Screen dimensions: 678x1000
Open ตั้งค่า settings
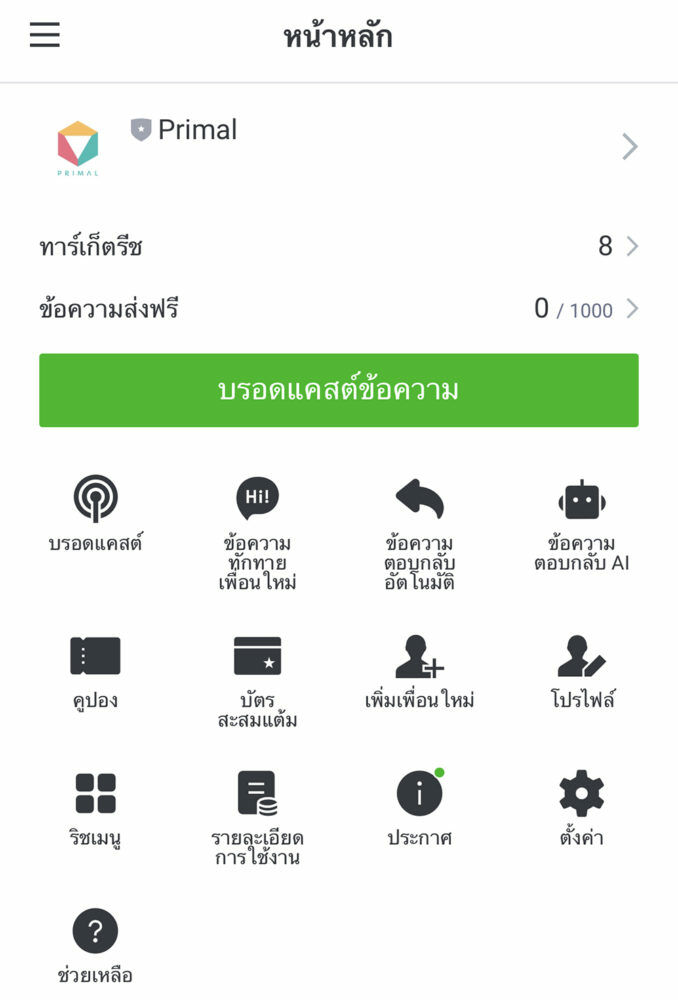(582, 809)
